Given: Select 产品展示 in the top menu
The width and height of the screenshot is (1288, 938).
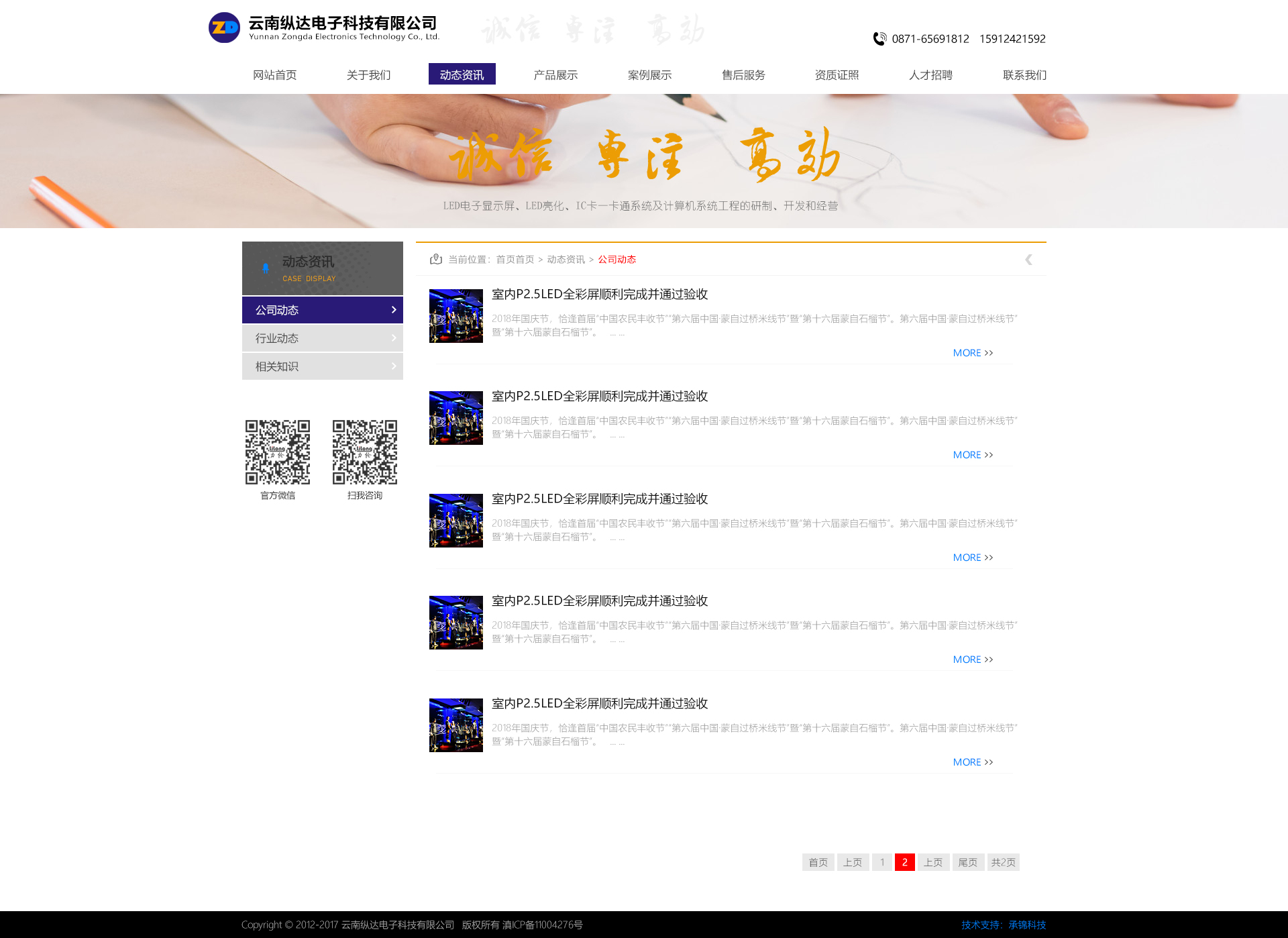Looking at the screenshot, I should click(x=555, y=74).
